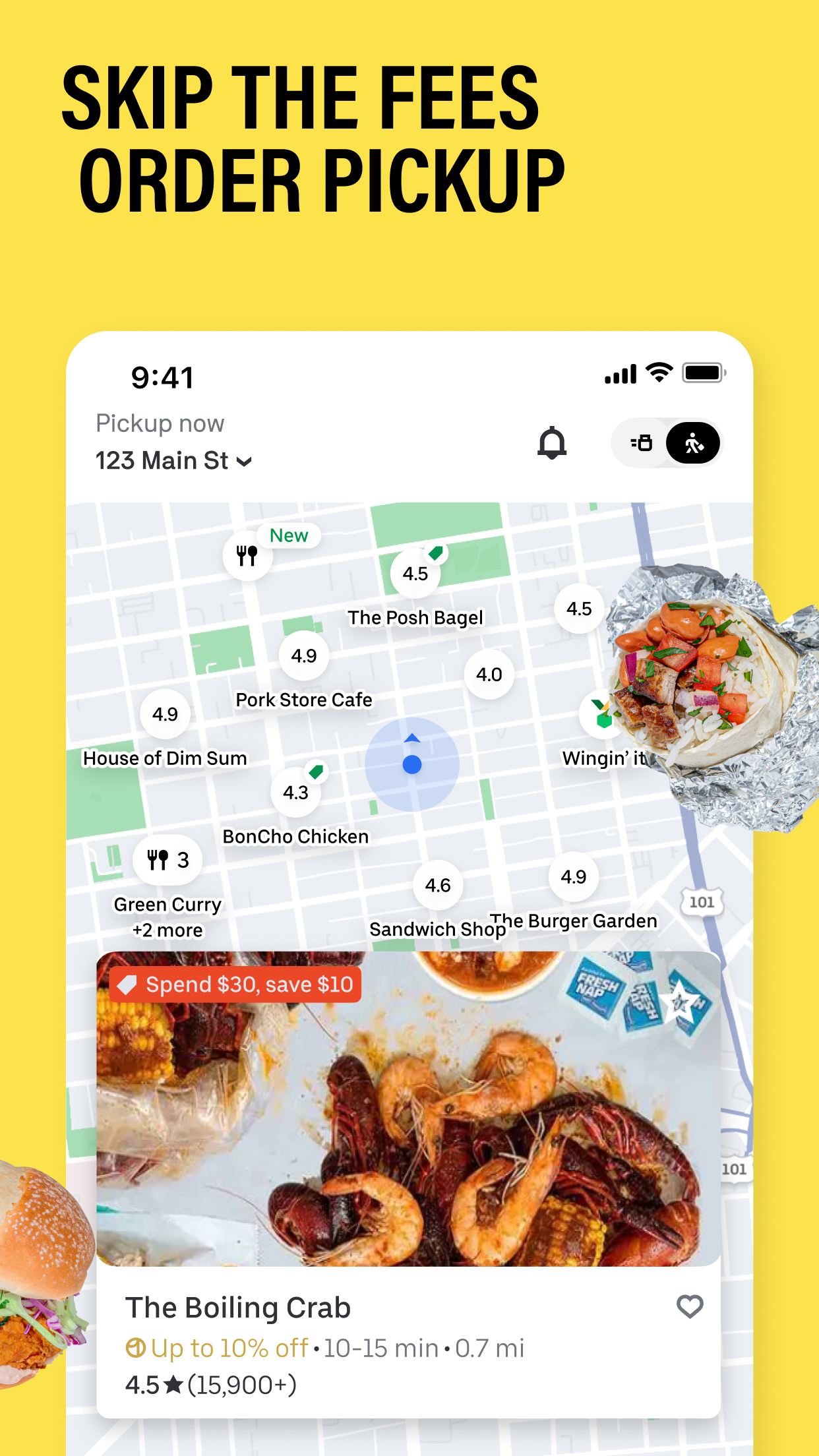The width and height of the screenshot is (819, 1456).
Task: Tap the delivery bag icon in the toggle
Action: click(x=642, y=442)
